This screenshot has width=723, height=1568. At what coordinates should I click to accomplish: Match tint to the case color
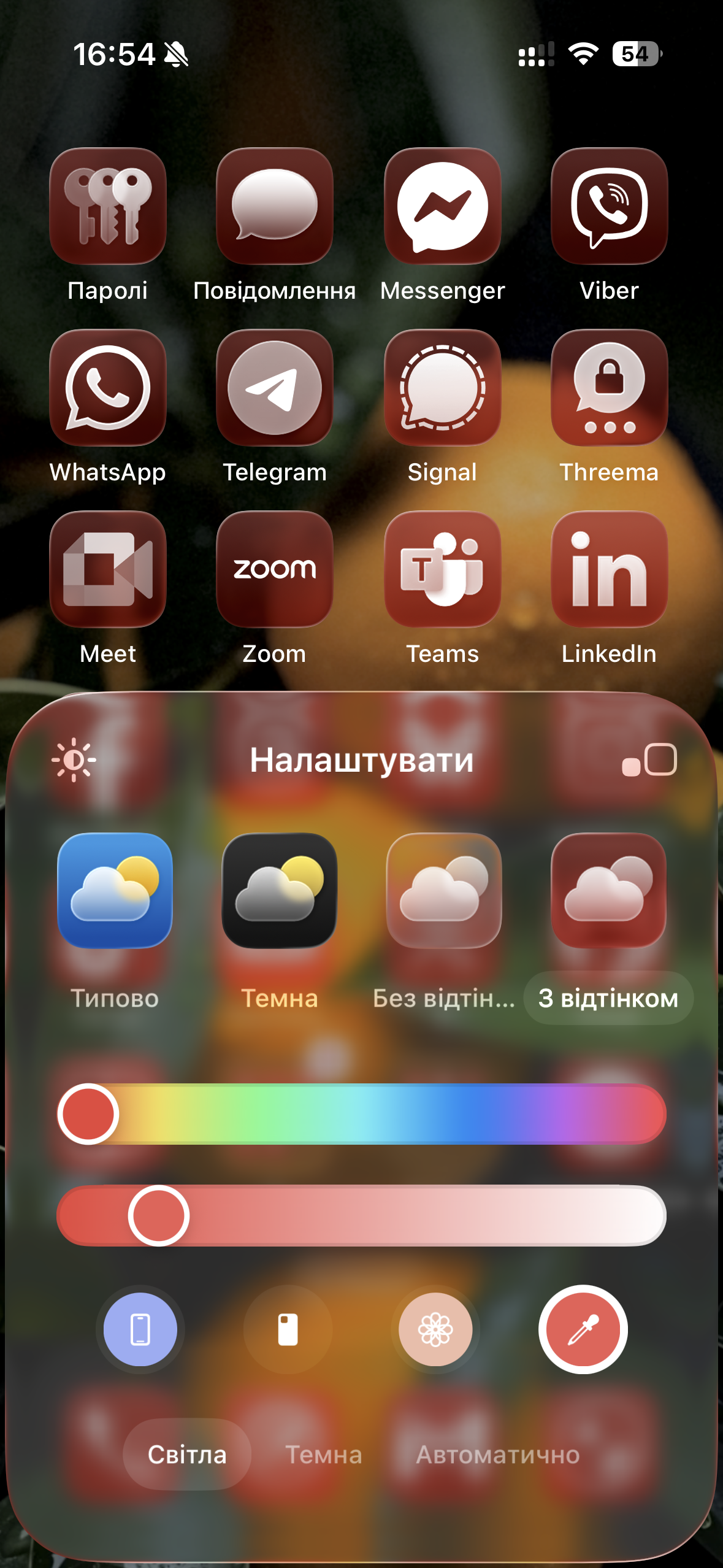[288, 1329]
